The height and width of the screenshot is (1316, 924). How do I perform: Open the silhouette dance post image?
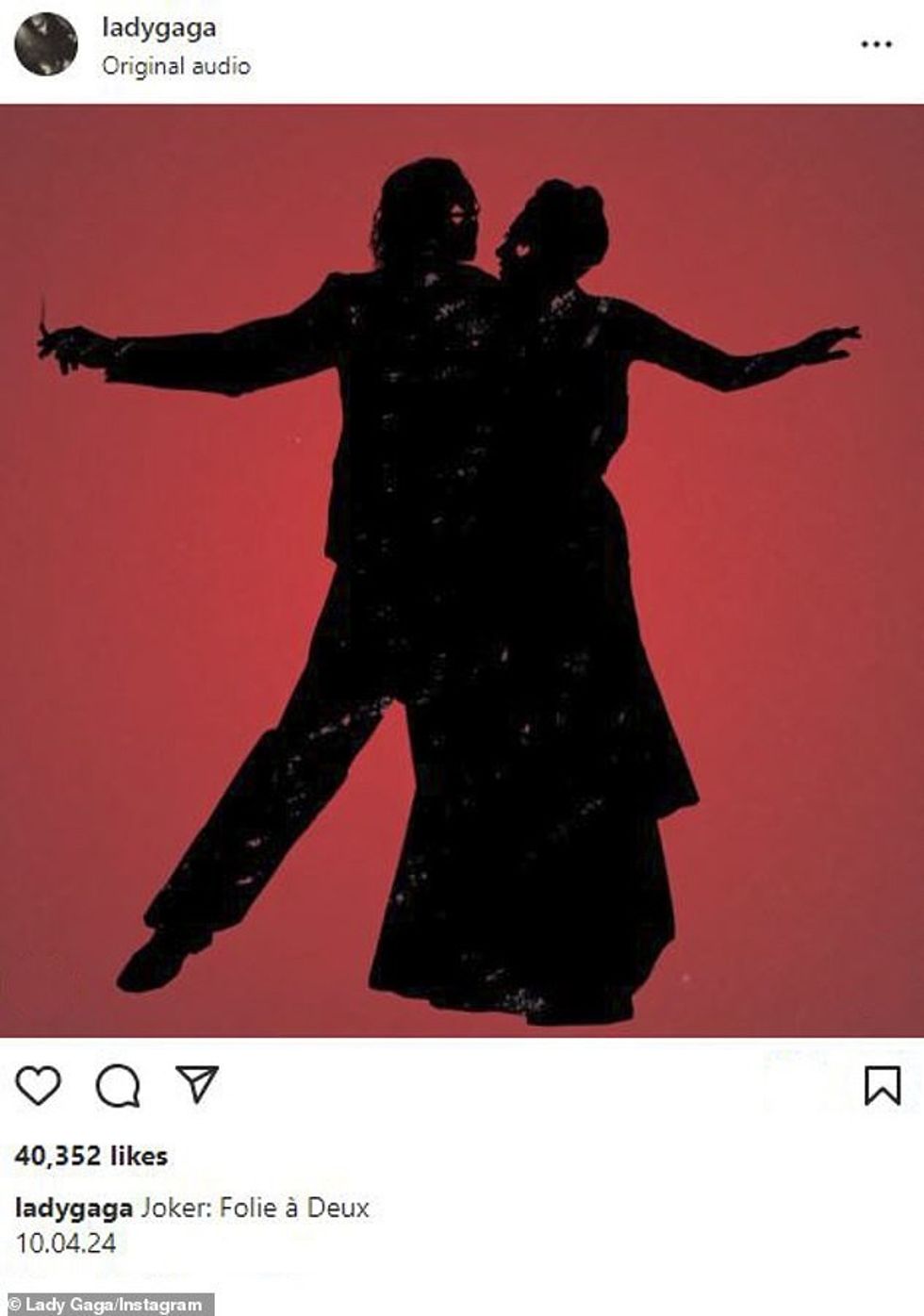462,570
